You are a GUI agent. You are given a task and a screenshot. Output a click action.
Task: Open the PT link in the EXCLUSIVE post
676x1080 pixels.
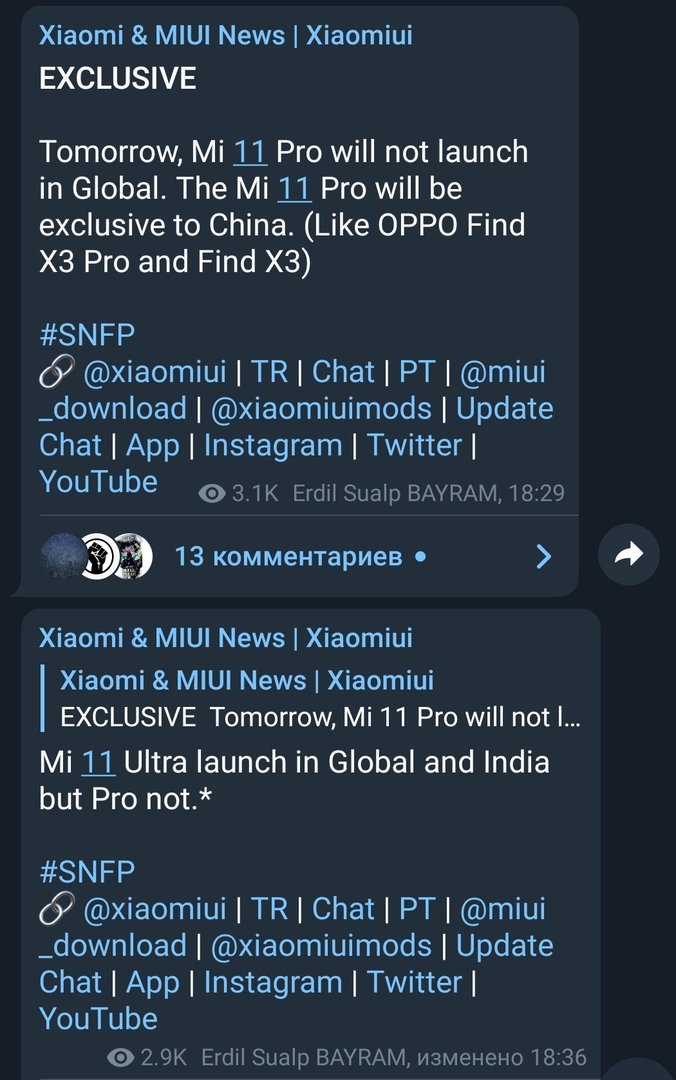tap(417, 372)
